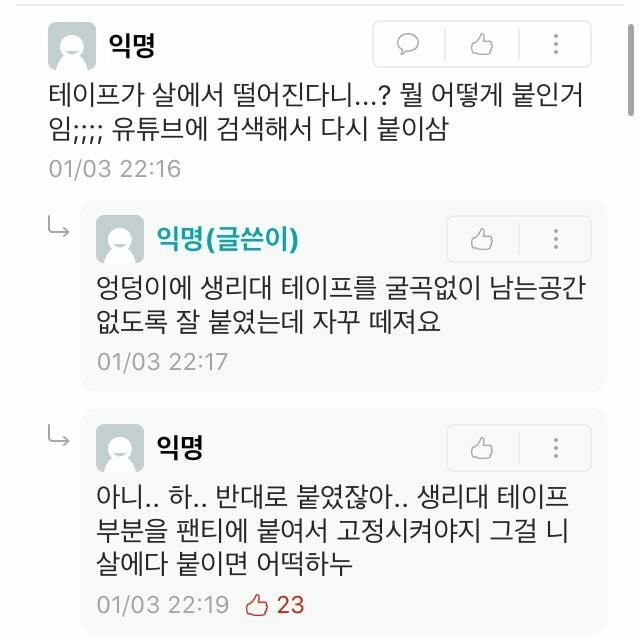This screenshot has height=639, width=640.
Task: Like the reply starting with 아니.. 하.. 반대로
Action: [482, 447]
